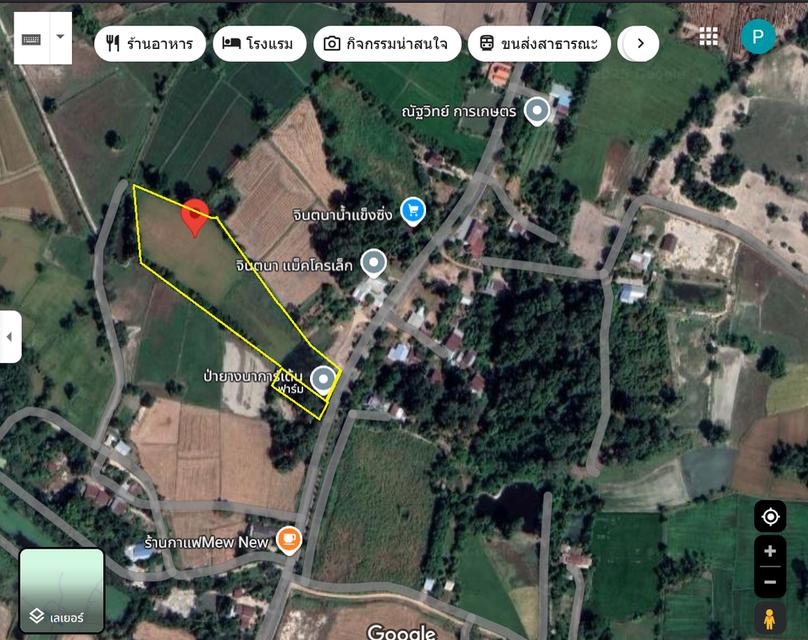The width and height of the screenshot is (808, 640).
Task: Tap the keyboard input tool icon
Action: click(x=31, y=38)
